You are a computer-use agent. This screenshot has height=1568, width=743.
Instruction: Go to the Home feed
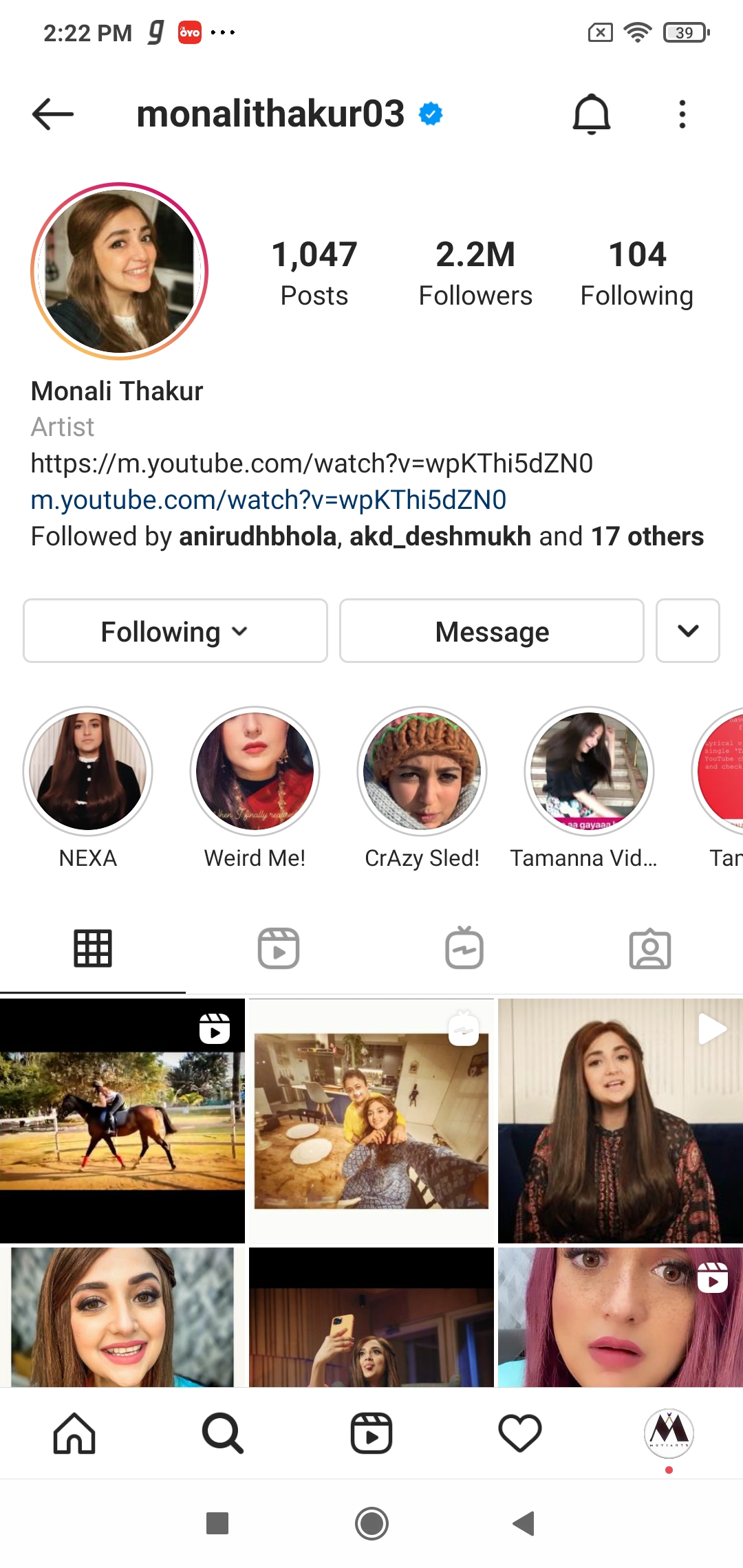pos(74,1433)
